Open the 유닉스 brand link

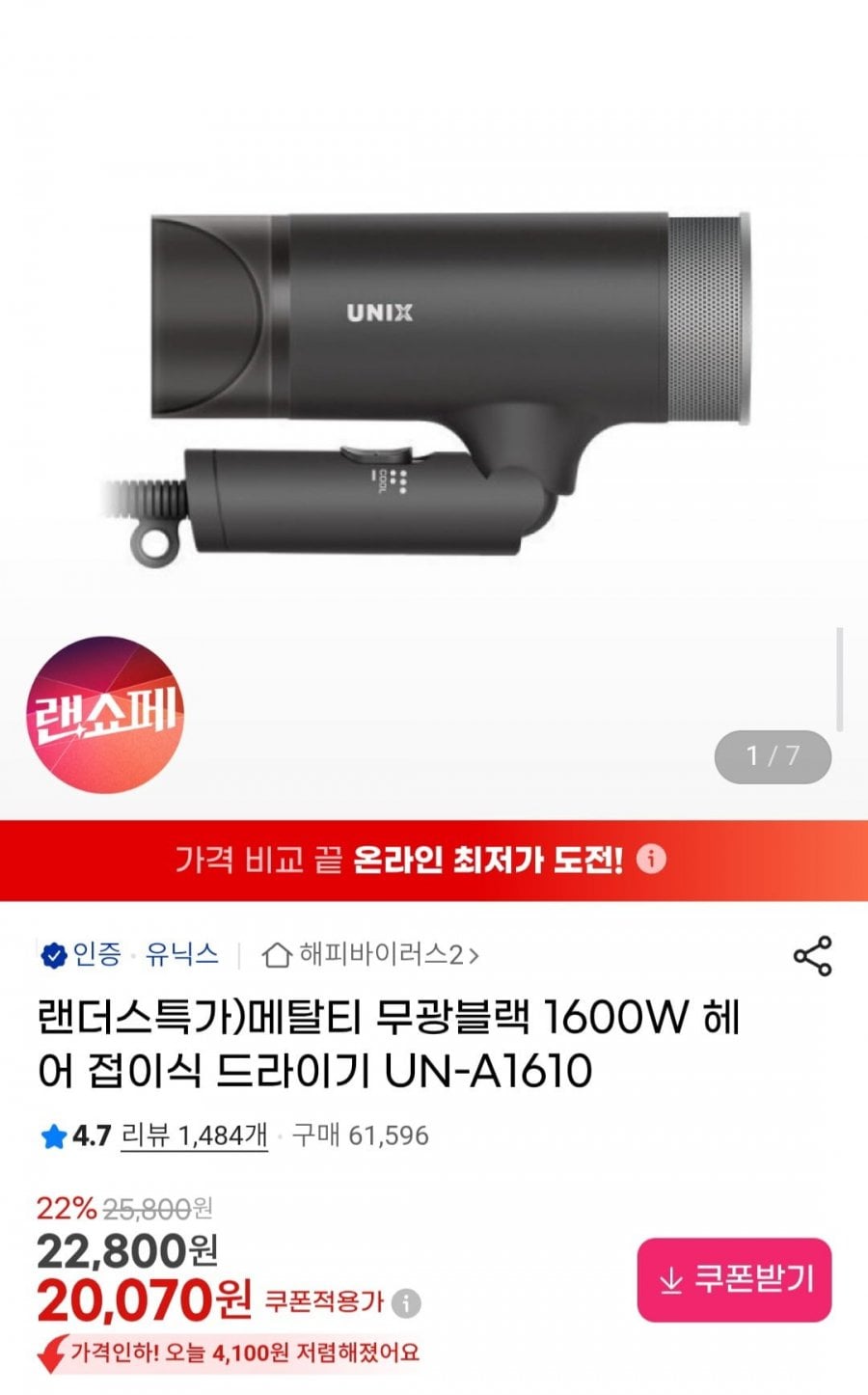(181, 955)
